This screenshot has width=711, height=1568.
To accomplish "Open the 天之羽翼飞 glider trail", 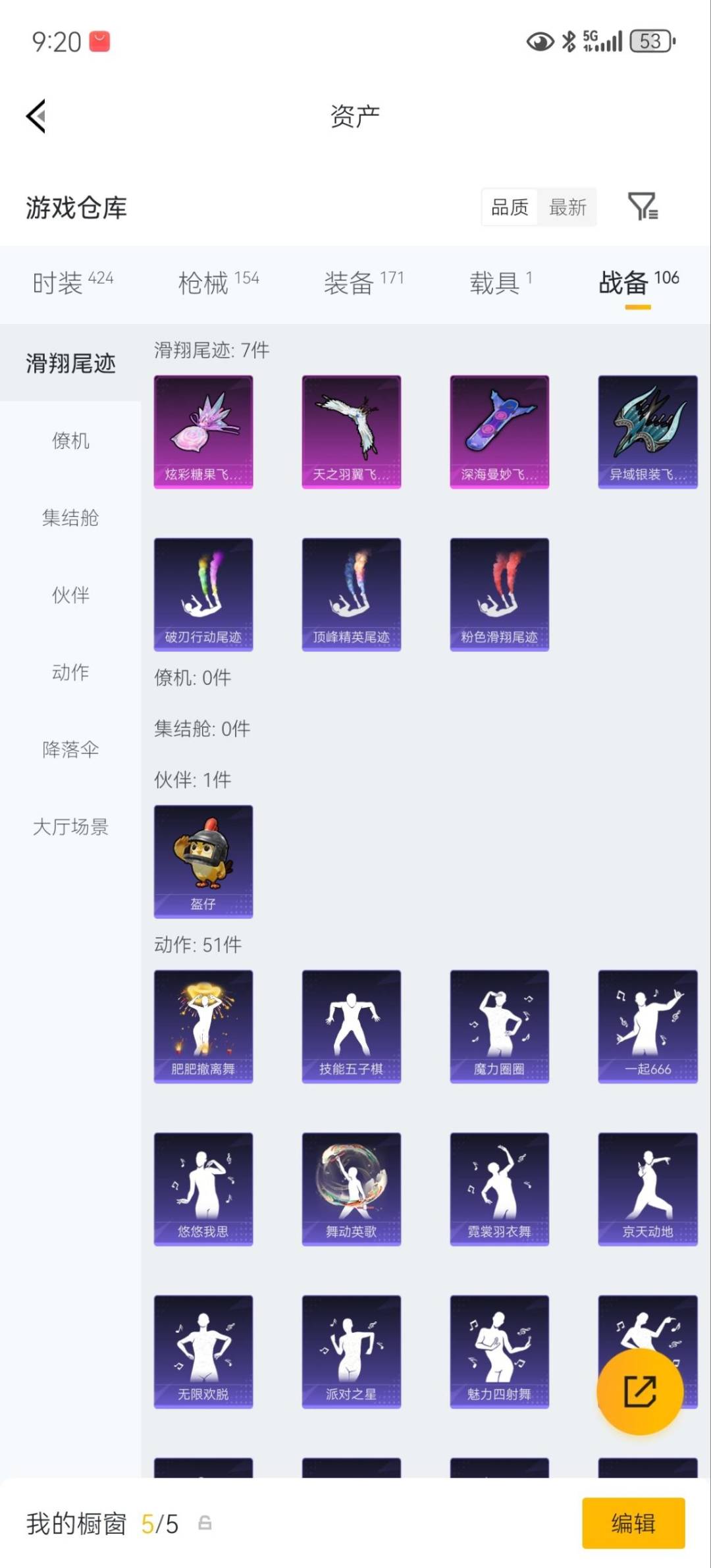I will point(351,431).
